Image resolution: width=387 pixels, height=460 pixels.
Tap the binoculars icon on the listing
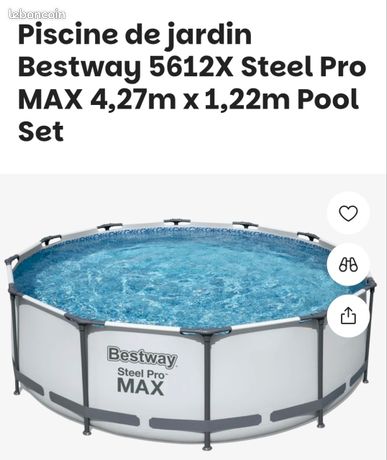[348, 265]
